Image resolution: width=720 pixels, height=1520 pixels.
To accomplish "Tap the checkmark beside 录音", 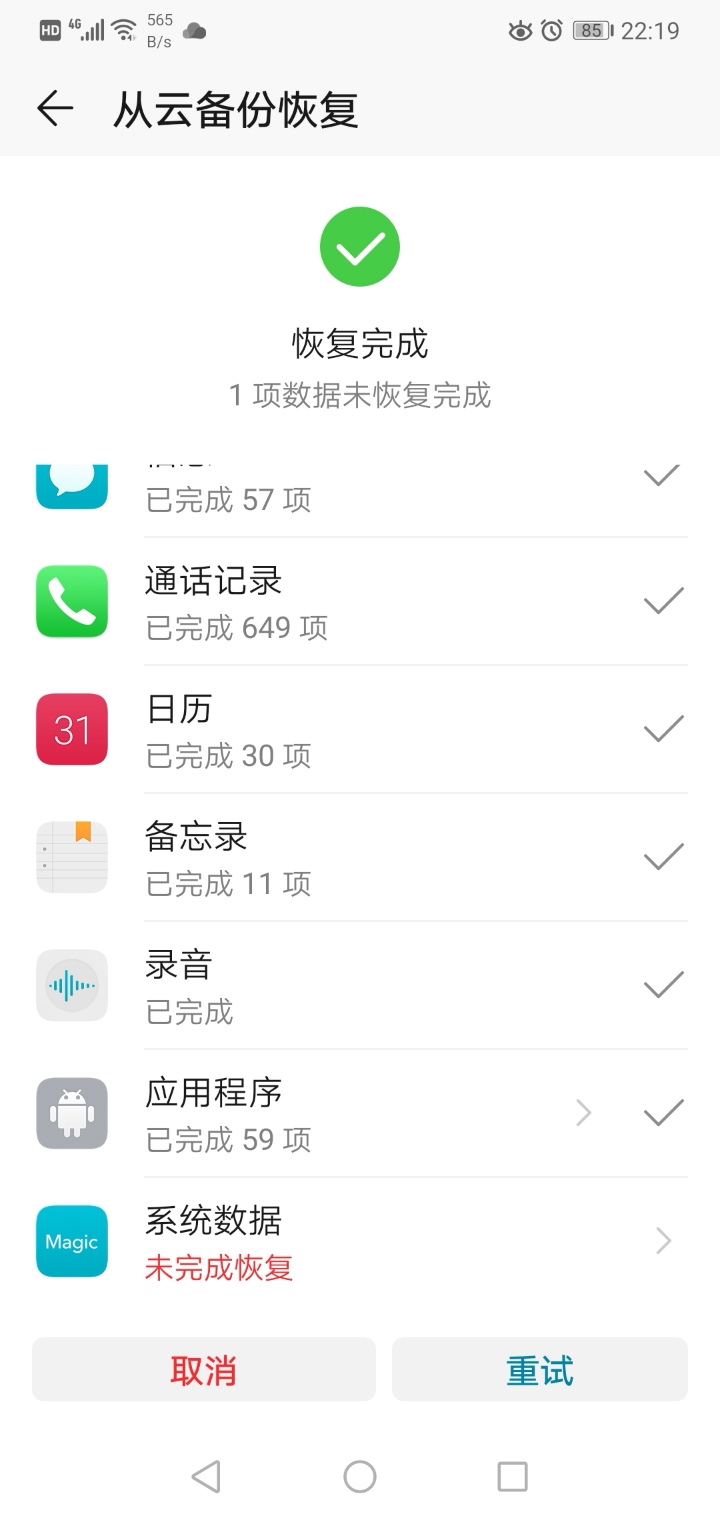I will pyautogui.click(x=662, y=985).
